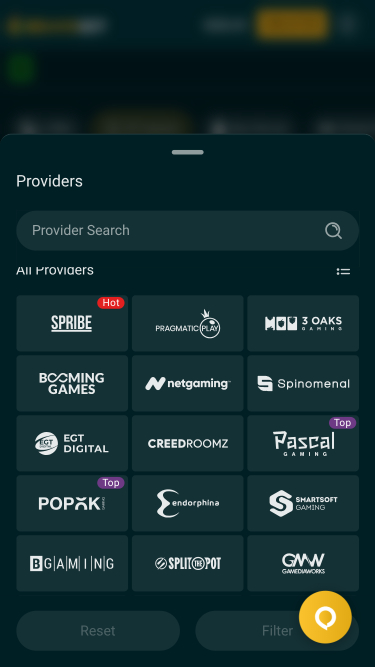Select GameDaWorks provider tile
This screenshot has height=667, width=375.
[303, 563]
